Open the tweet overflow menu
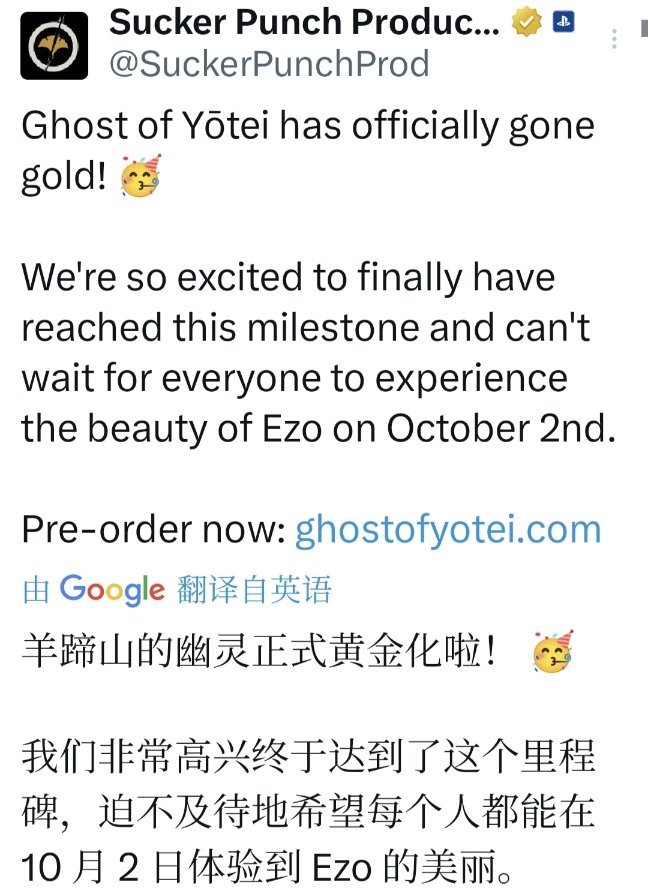Viewport: 648px width, 894px height. click(614, 40)
